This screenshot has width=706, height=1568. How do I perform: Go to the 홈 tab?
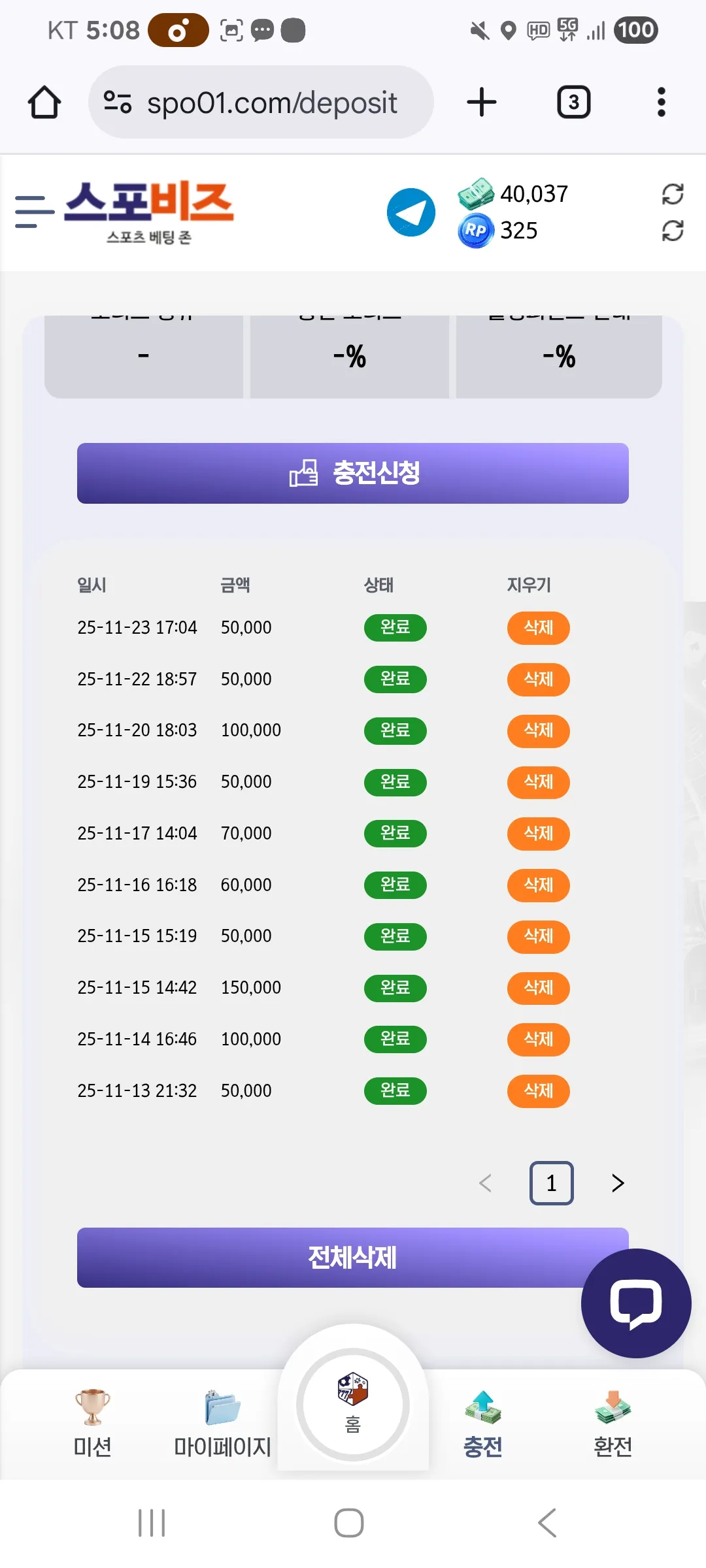[x=353, y=1405]
